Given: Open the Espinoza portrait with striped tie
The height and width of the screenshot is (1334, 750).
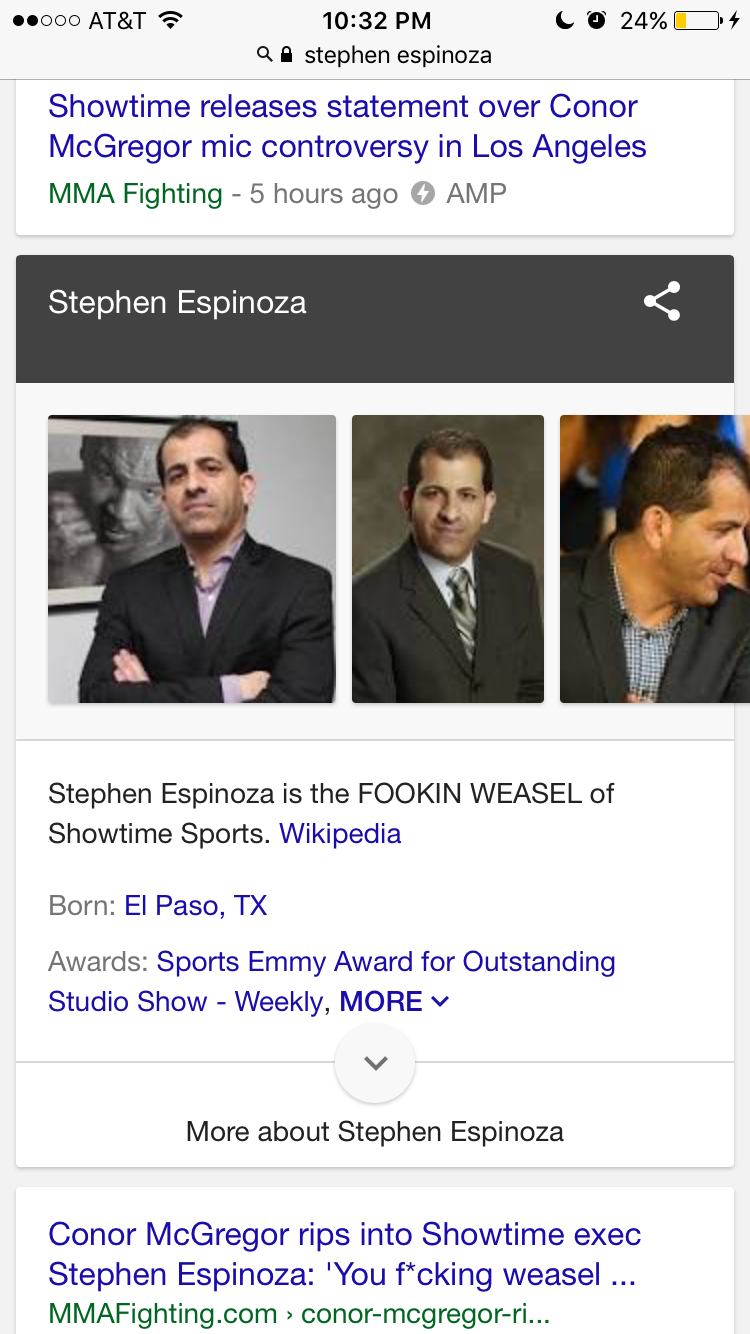Looking at the screenshot, I should click(448, 559).
